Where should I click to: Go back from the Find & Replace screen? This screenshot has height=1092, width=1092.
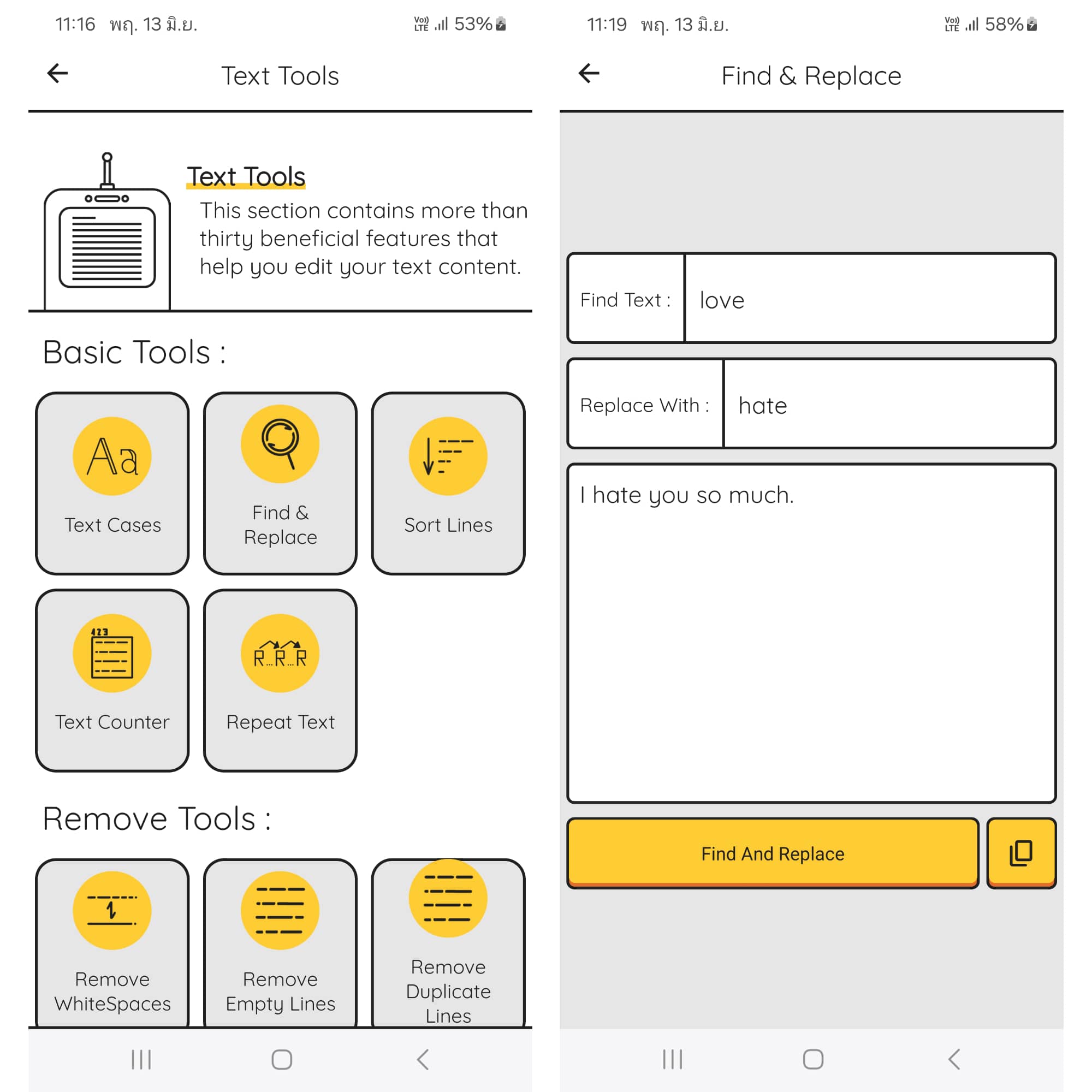point(589,74)
